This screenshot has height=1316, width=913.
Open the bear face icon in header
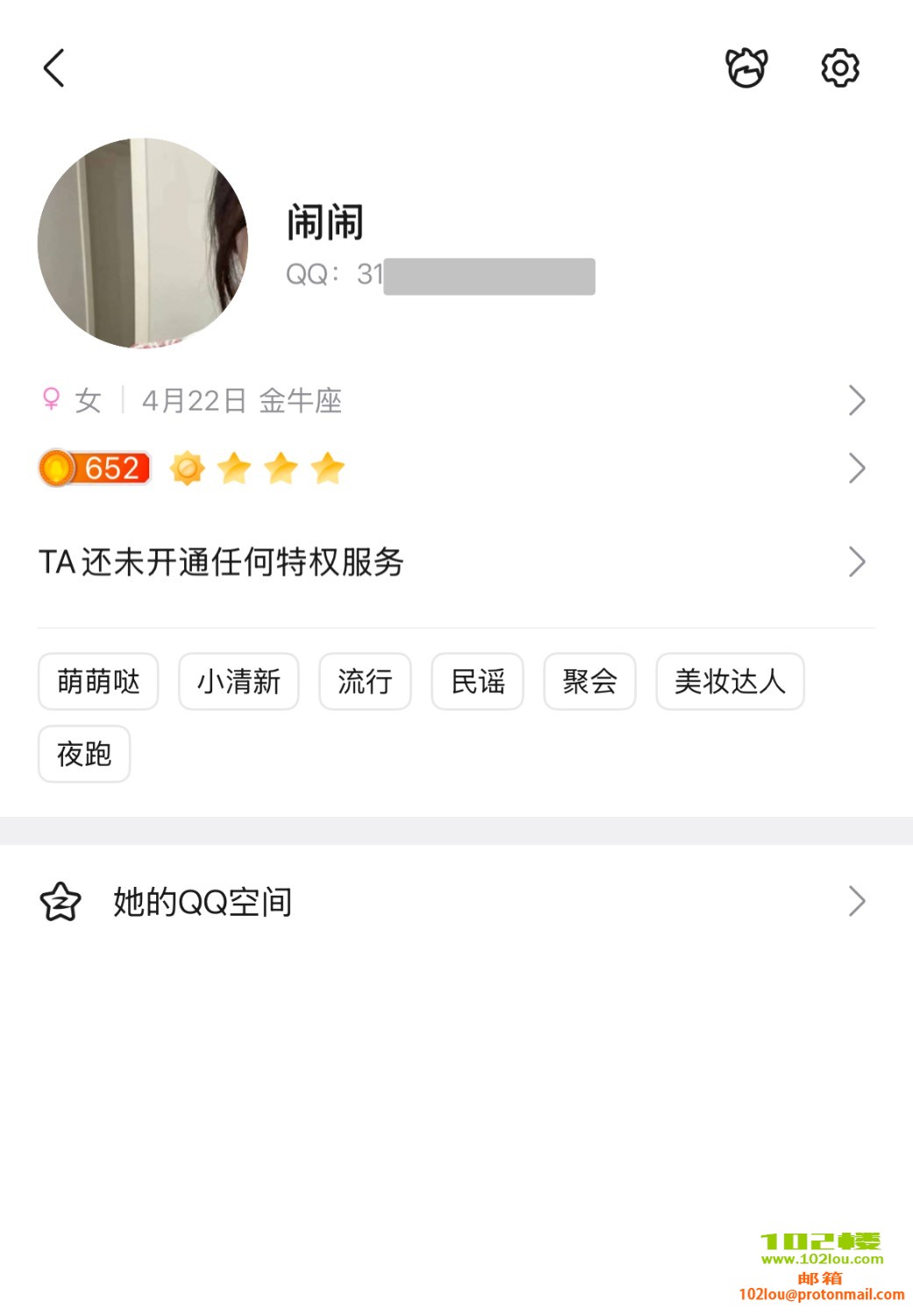(746, 68)
